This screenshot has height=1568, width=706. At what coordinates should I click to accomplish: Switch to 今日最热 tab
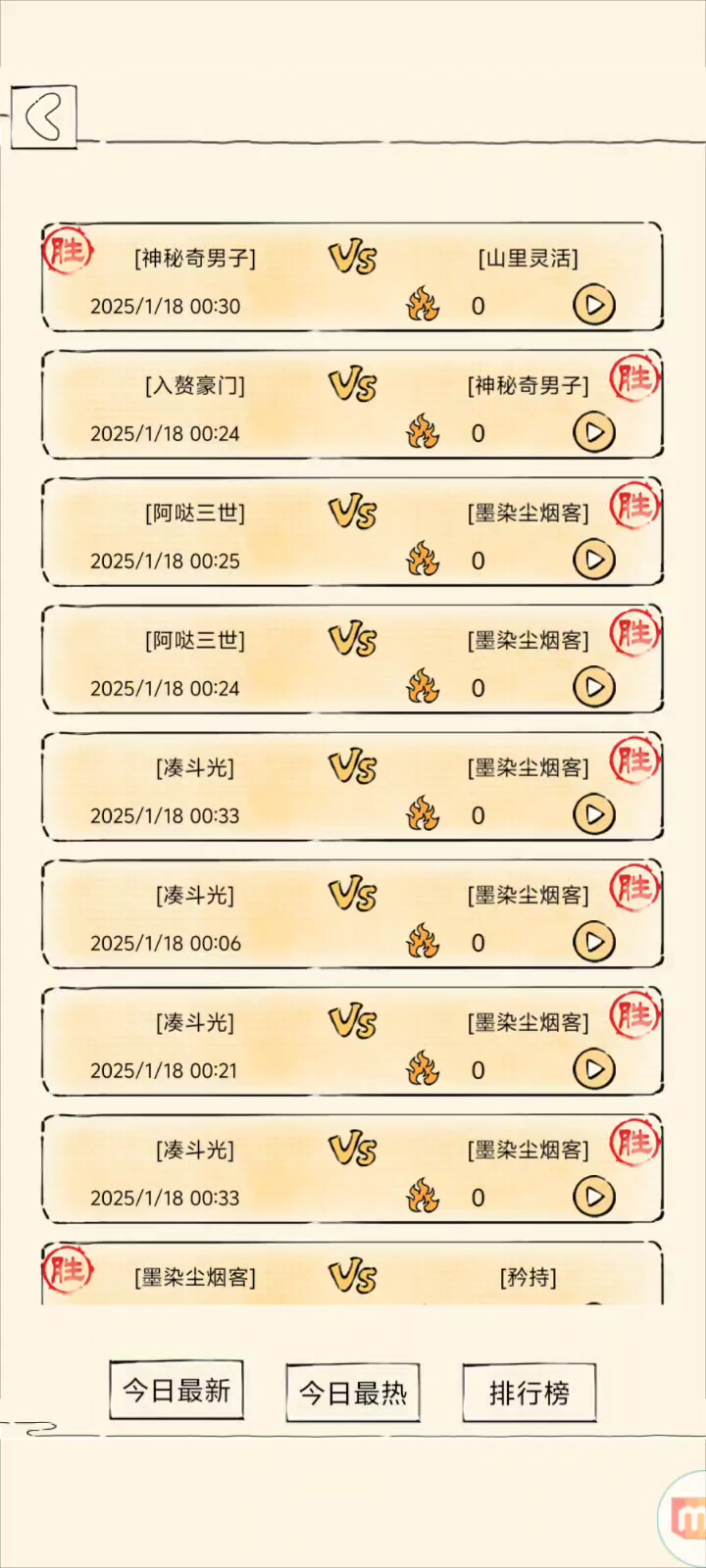point(353,1393)
